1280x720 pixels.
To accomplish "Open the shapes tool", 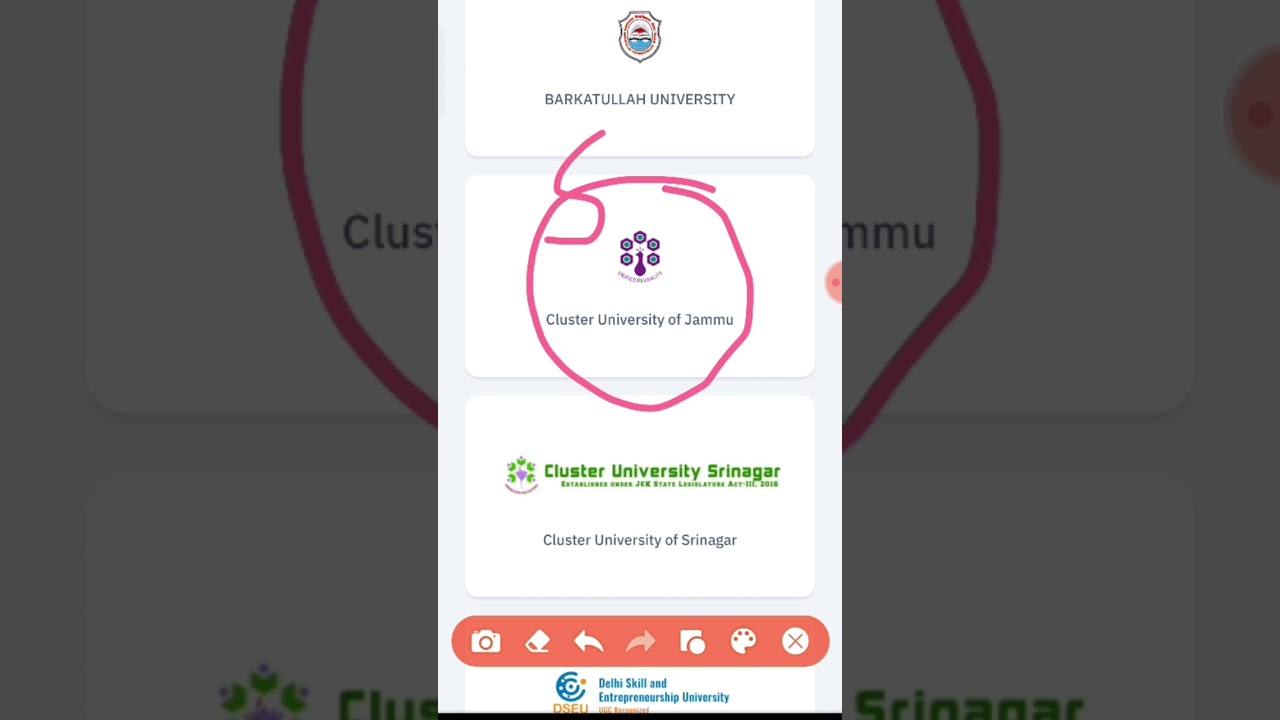I will pos(692,642).
